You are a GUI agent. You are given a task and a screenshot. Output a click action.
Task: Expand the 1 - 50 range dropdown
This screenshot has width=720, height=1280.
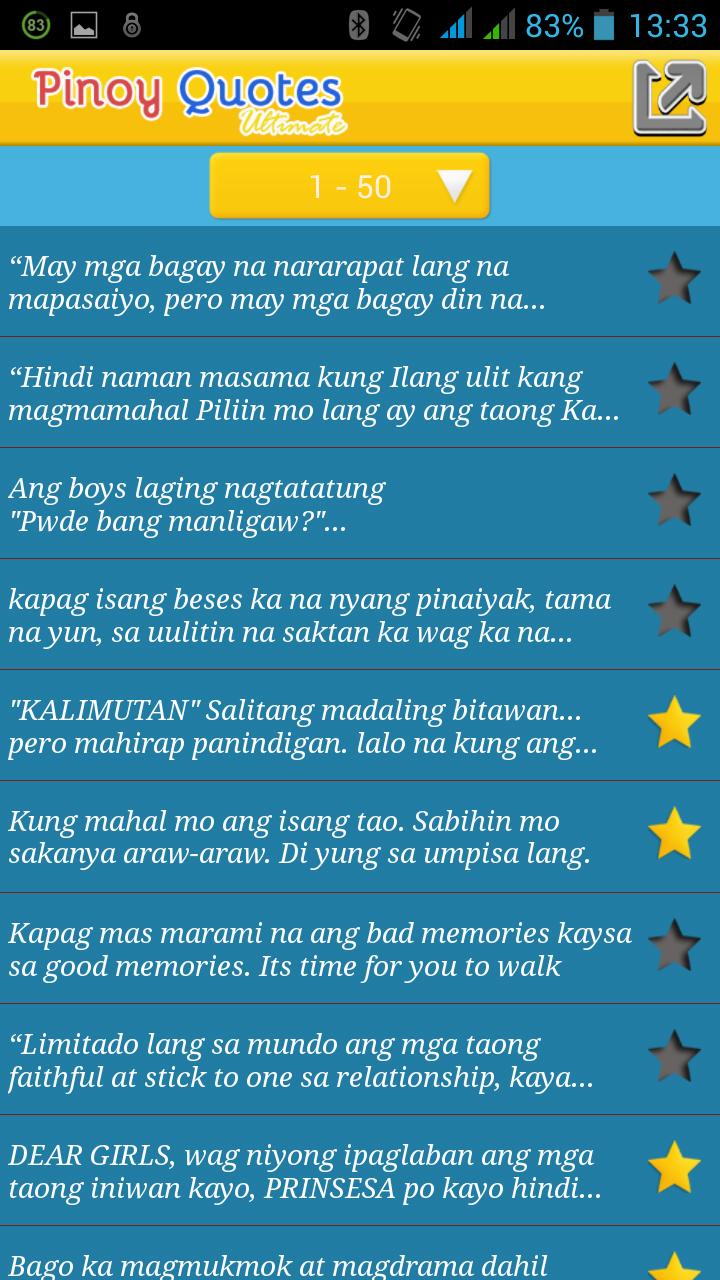coord(349,186)
